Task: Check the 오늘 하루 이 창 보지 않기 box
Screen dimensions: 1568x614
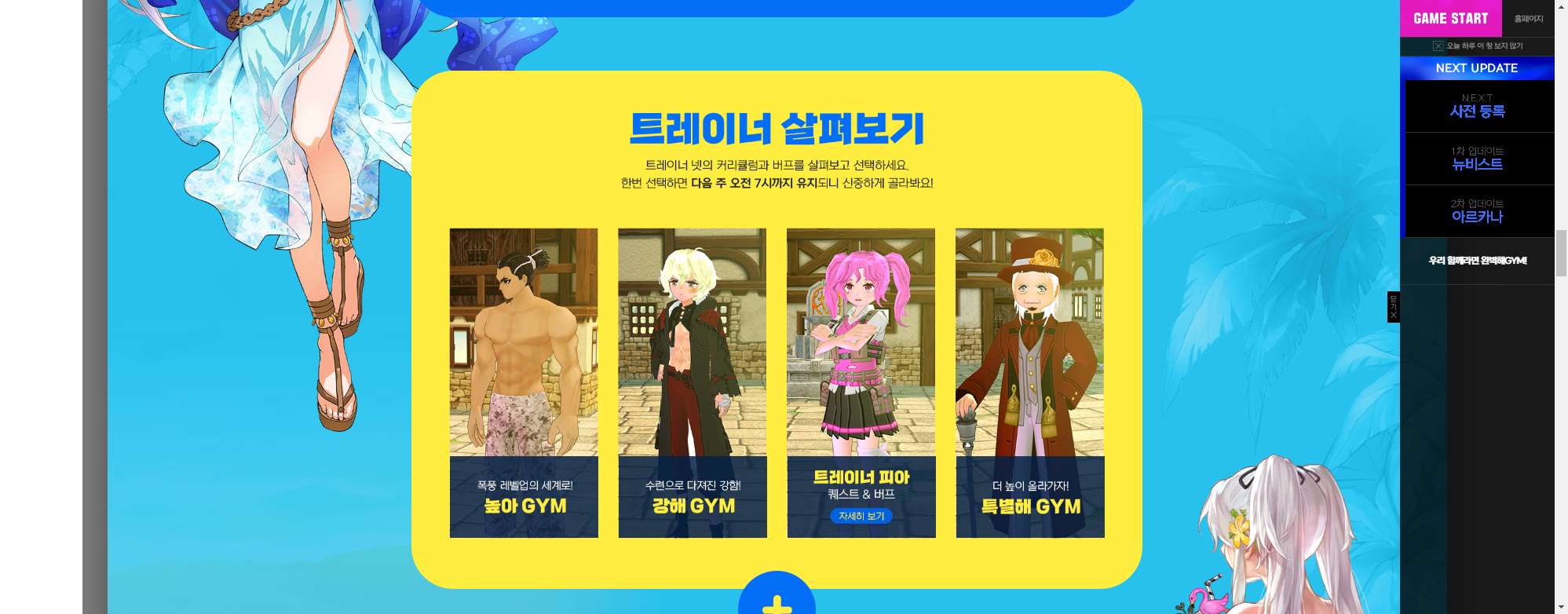Action: (1438, 46)
